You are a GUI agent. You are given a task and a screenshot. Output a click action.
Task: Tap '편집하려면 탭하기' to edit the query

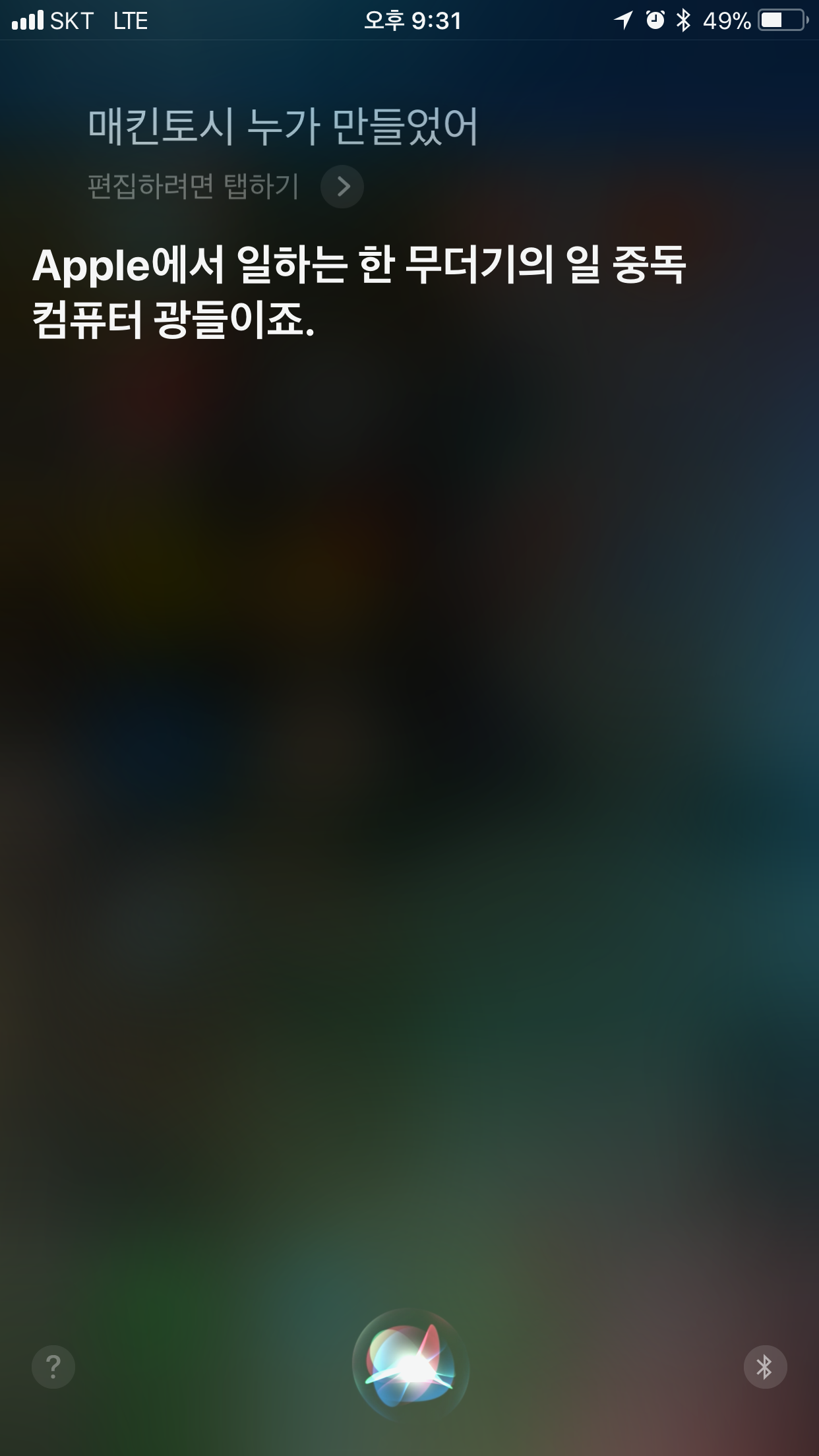pos(193,187)
